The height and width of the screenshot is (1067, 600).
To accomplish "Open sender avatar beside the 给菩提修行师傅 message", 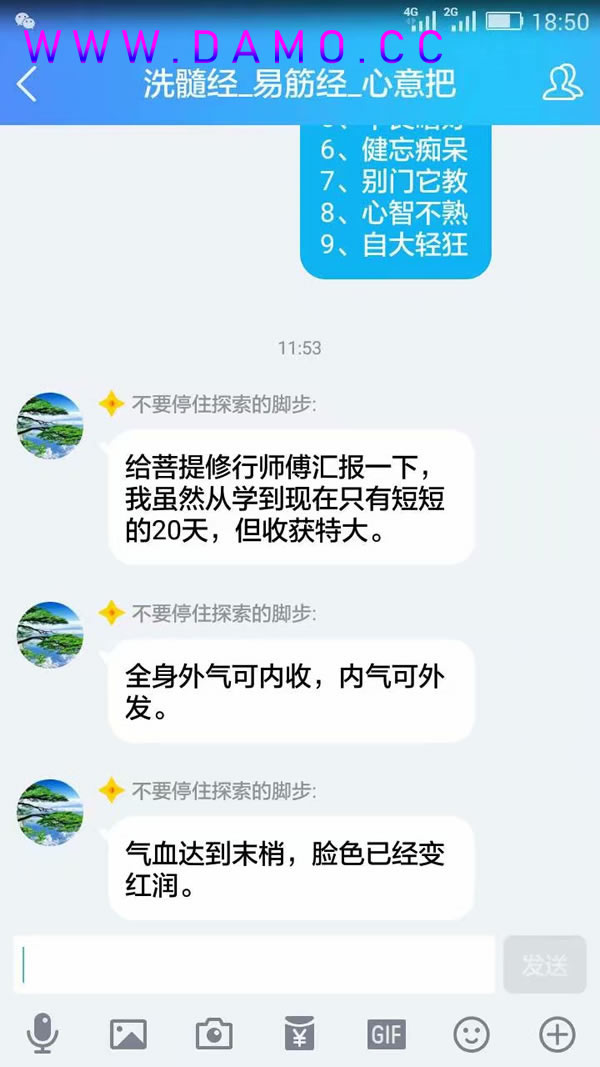I will coord(50,425).
